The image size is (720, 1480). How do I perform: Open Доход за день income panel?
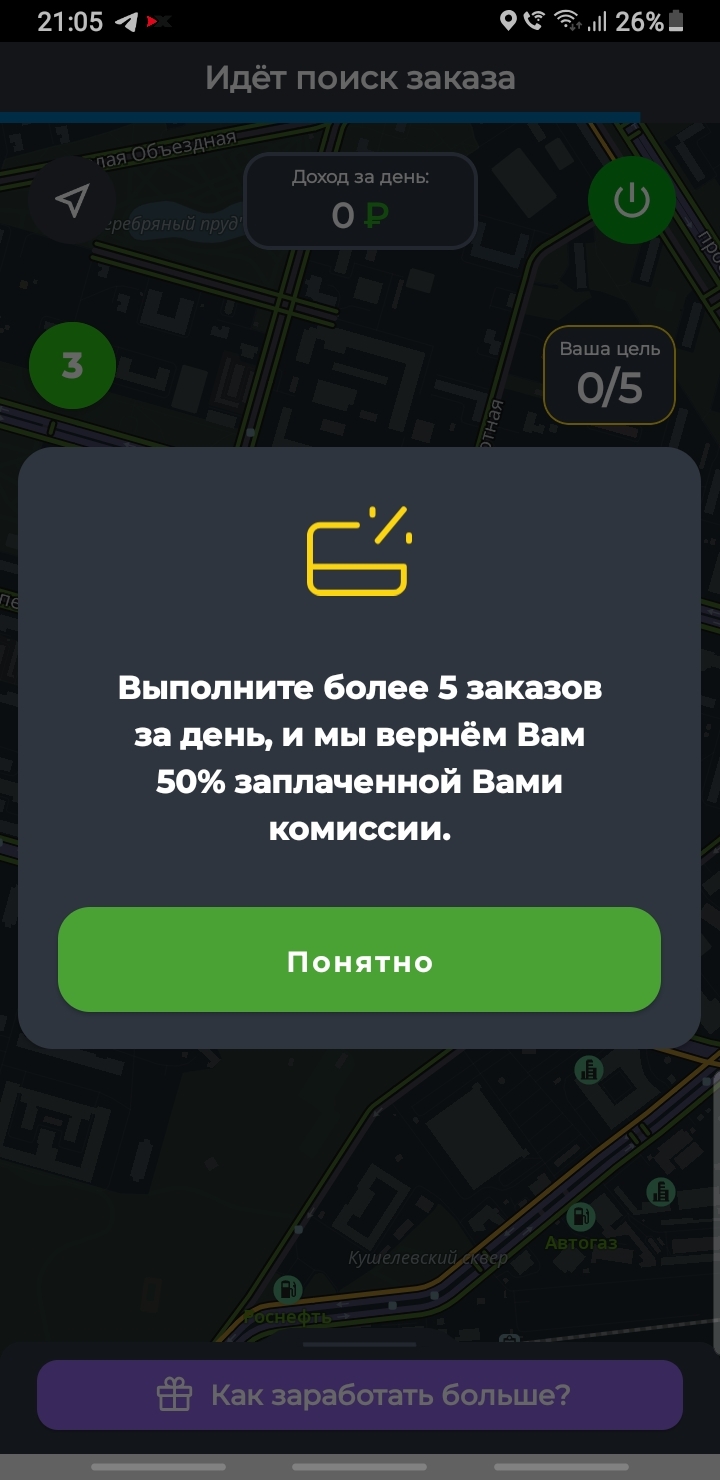(360, 201)
